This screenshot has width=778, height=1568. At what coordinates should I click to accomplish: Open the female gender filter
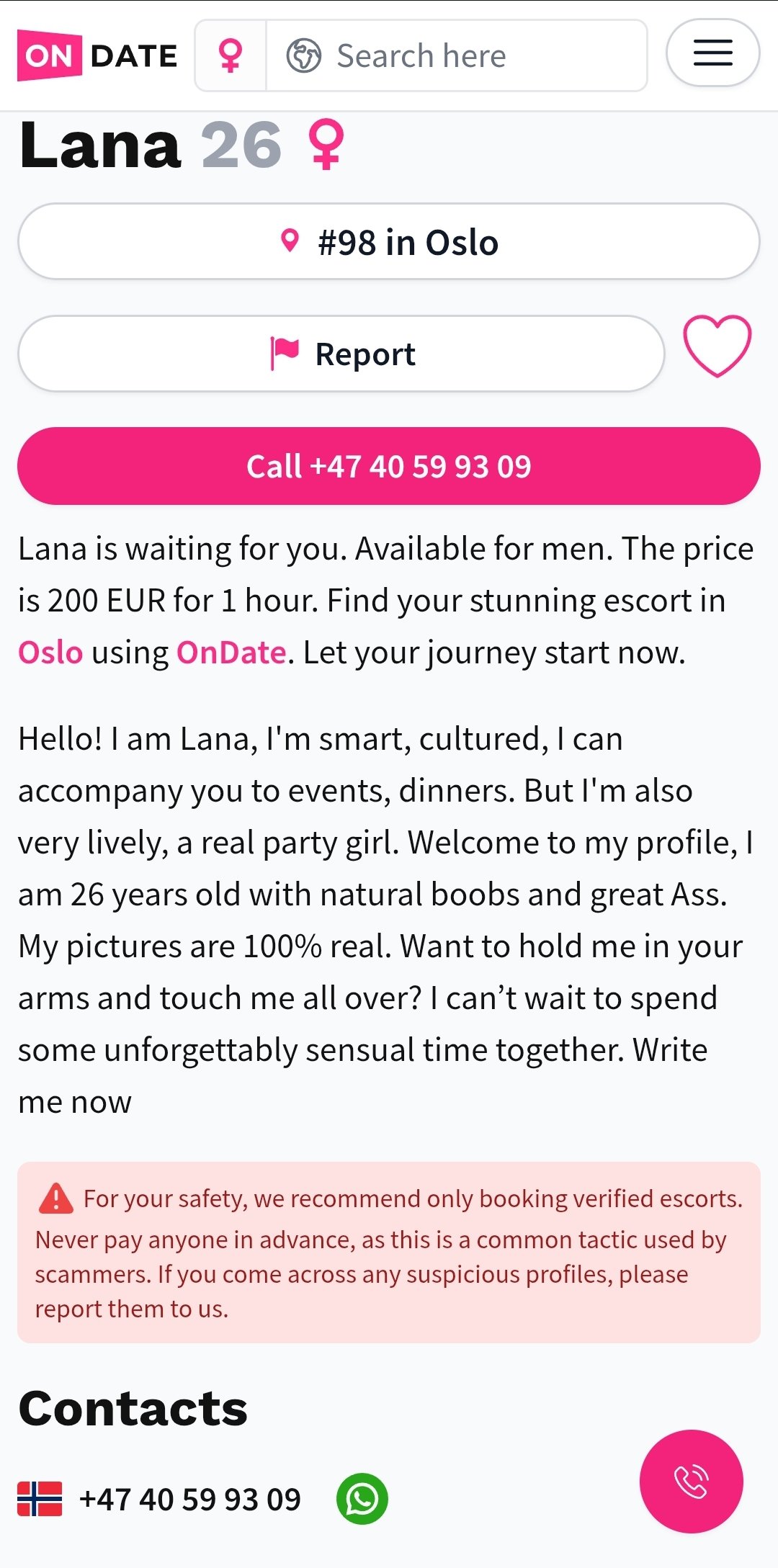[x=231, y=56]
